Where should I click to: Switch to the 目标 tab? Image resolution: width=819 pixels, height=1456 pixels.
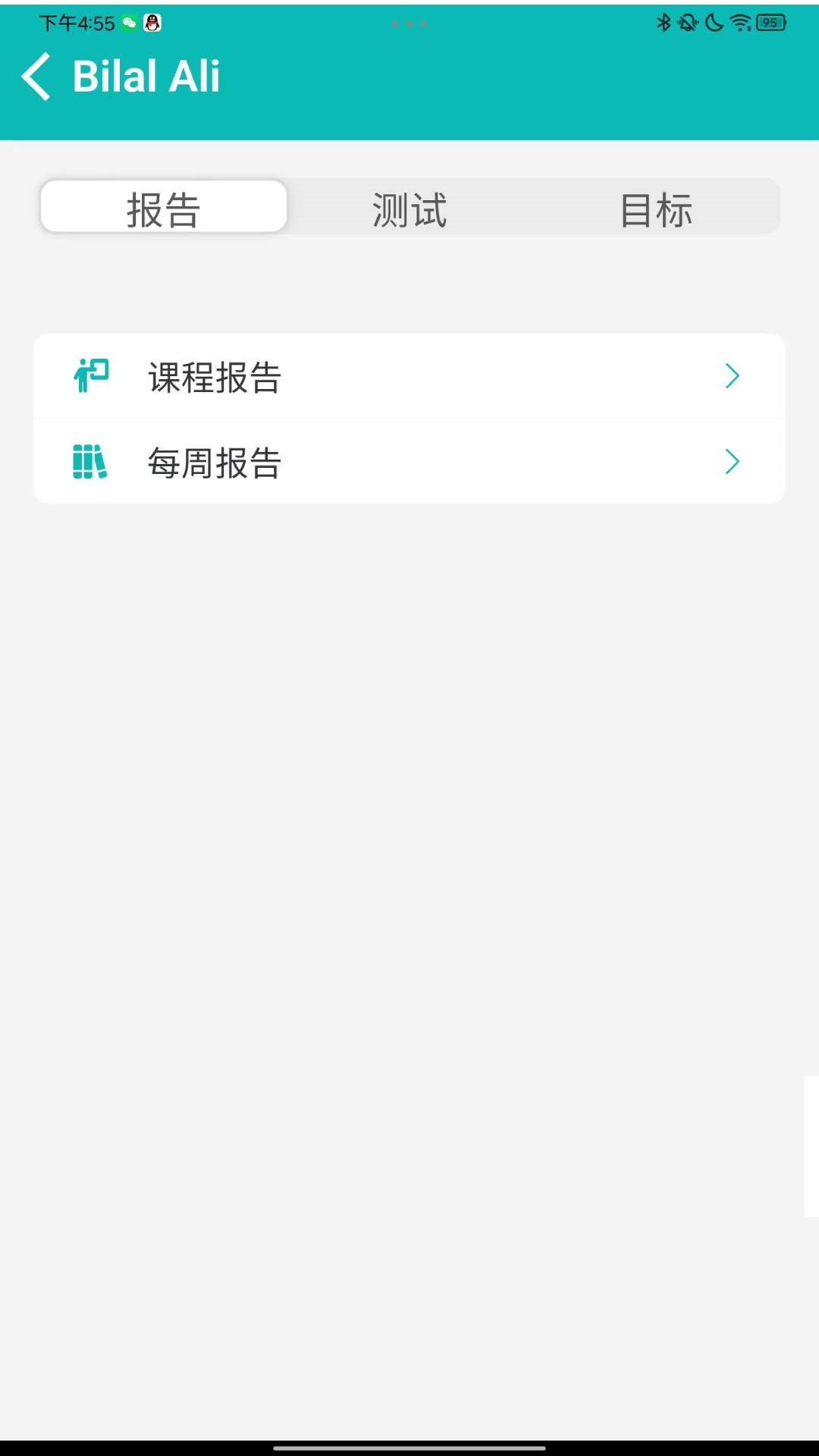coord(657,206)
